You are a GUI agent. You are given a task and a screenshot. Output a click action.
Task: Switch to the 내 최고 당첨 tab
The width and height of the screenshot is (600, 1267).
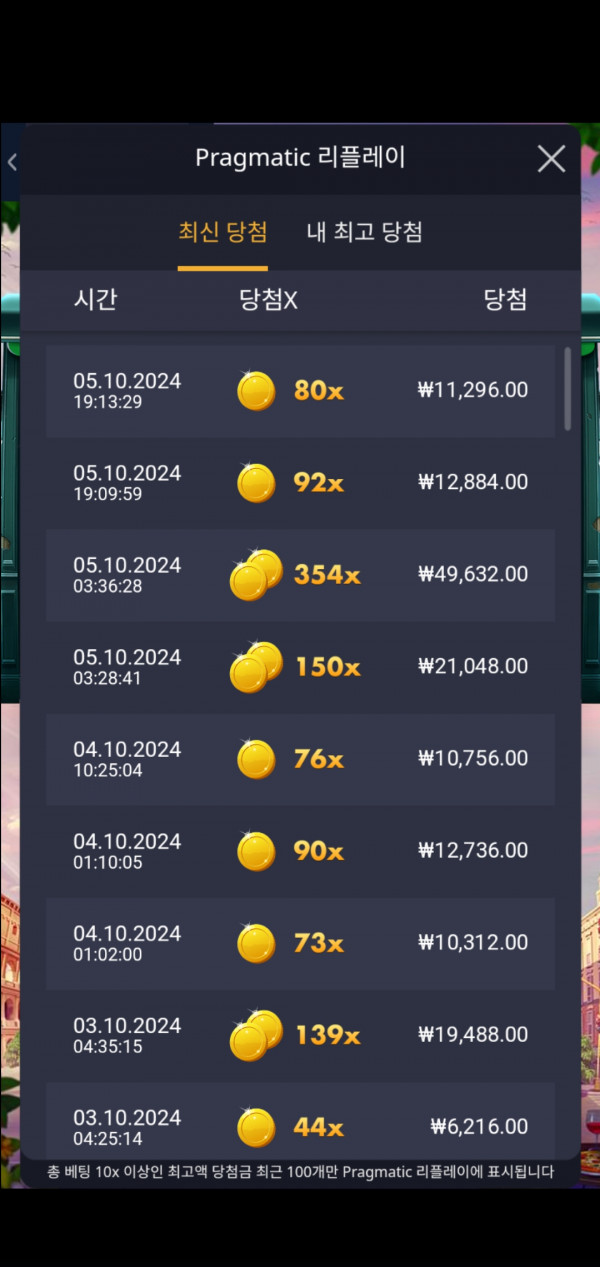tap(364, 232)
